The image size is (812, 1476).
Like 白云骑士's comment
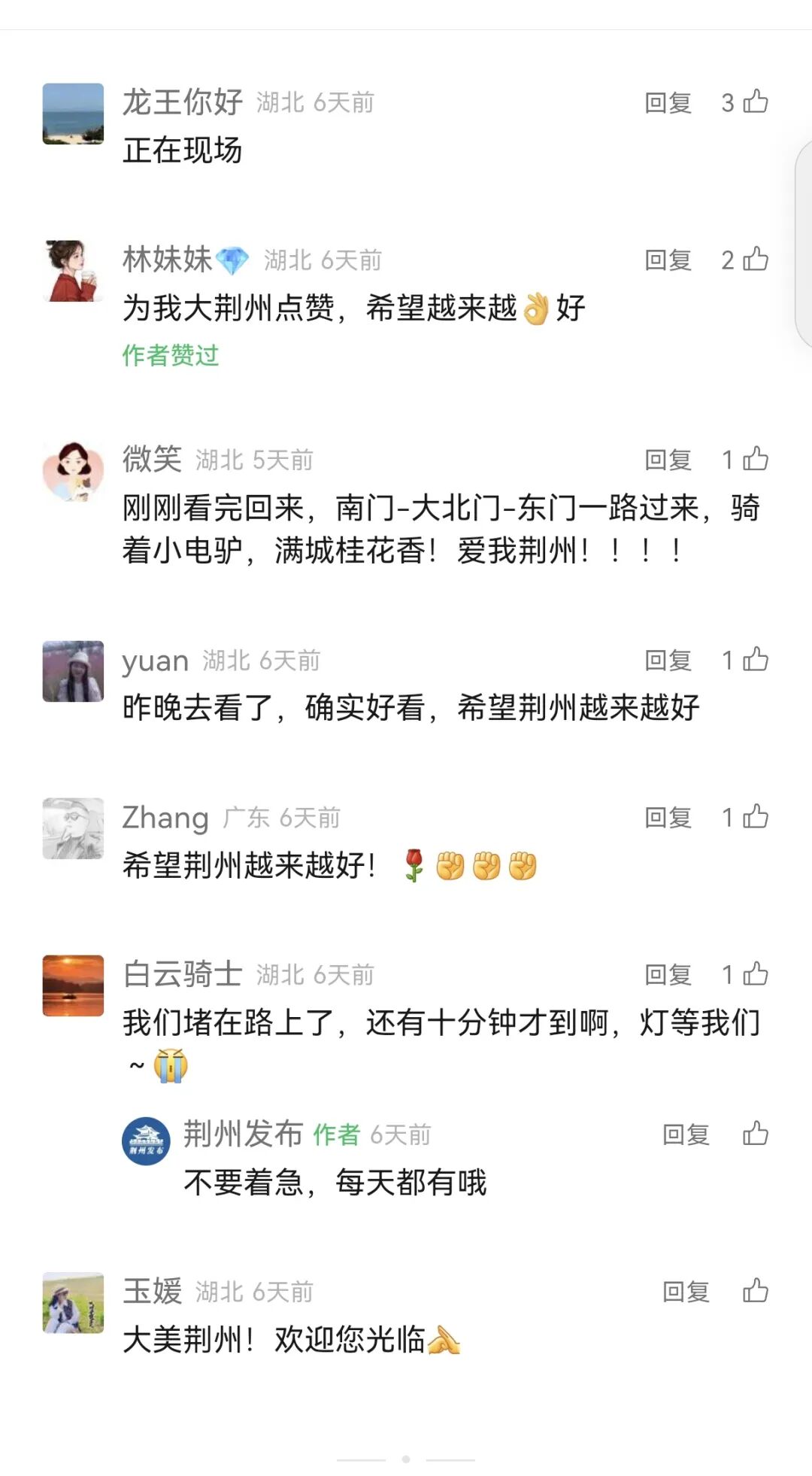coord(755,974)
